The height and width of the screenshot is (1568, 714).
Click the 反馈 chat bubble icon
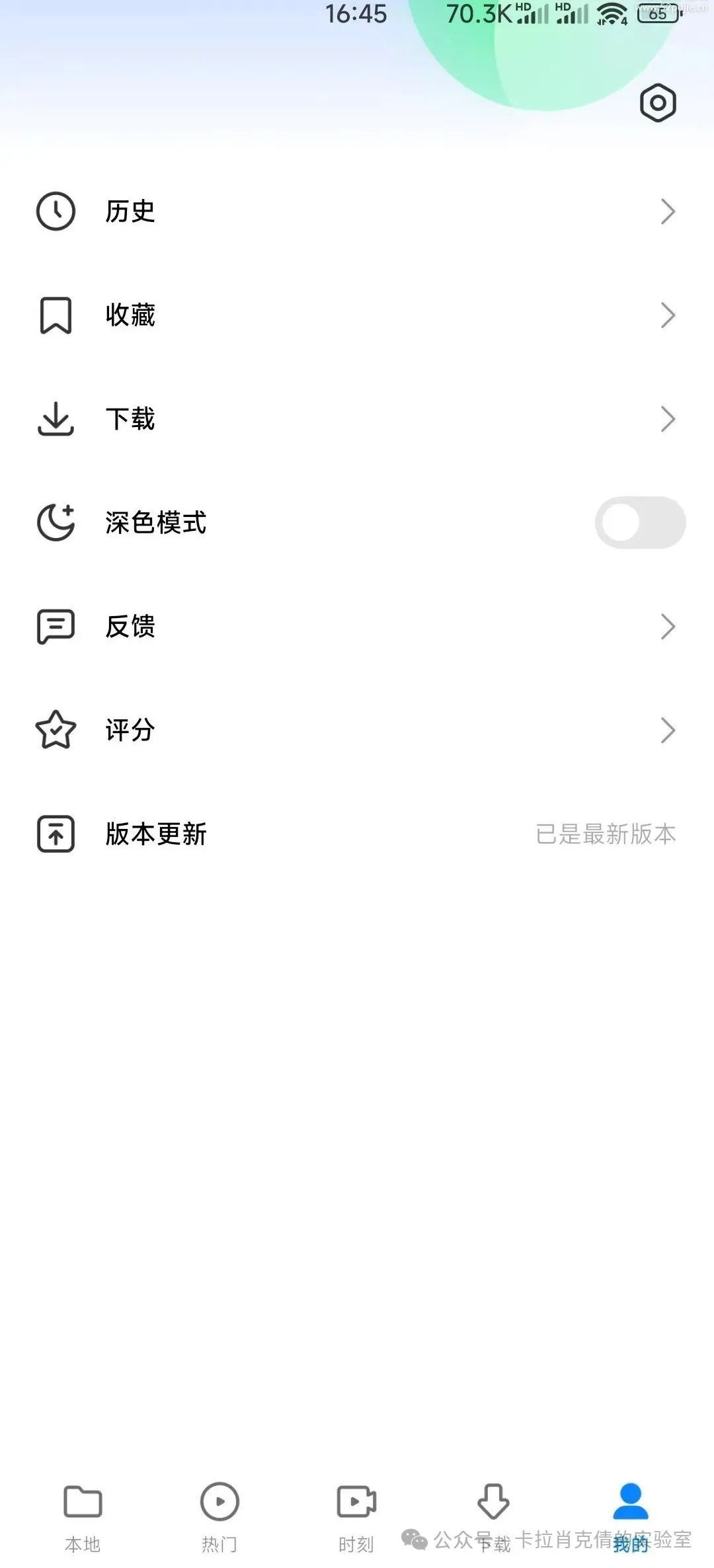click(56, 626)
